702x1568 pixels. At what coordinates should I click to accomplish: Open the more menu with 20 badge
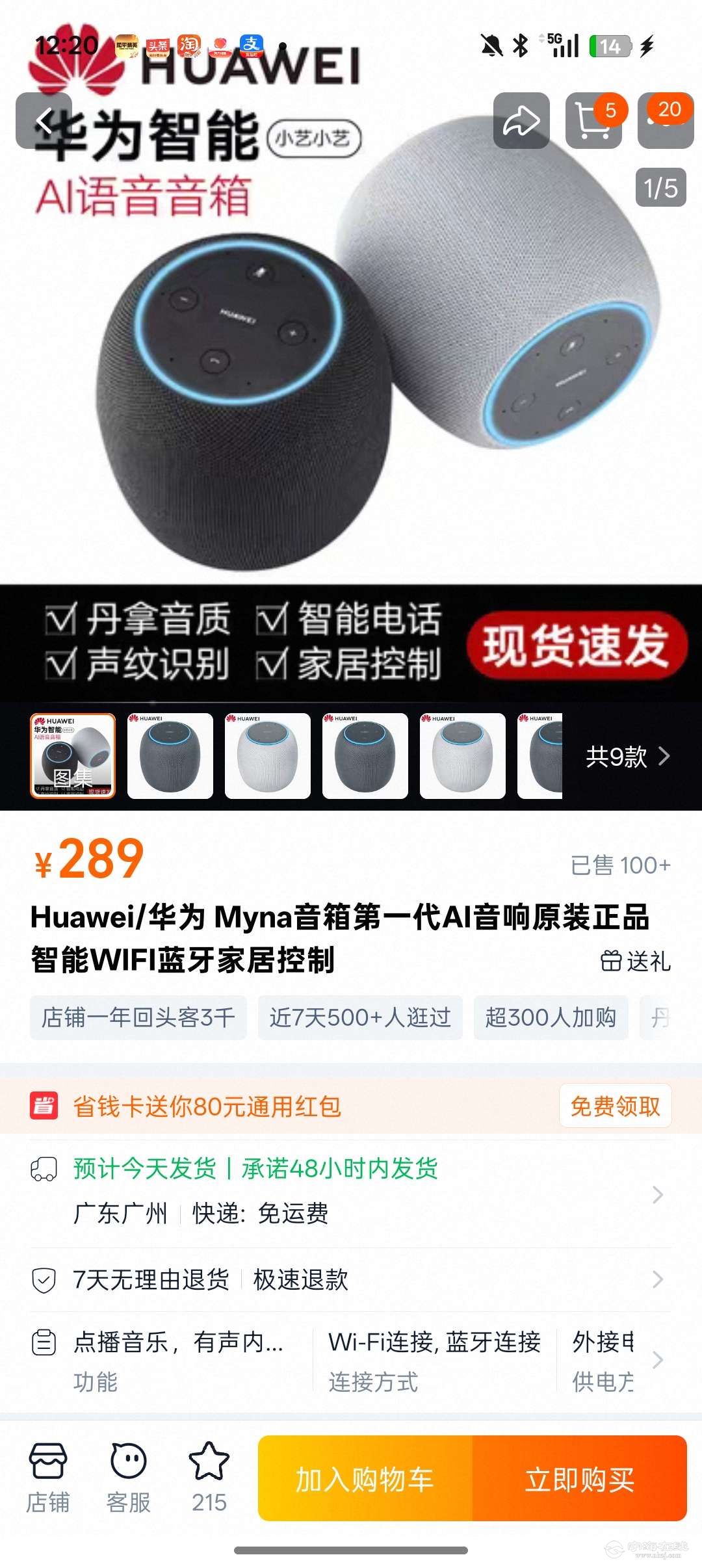pyautogui.click(x=666, y=121)
